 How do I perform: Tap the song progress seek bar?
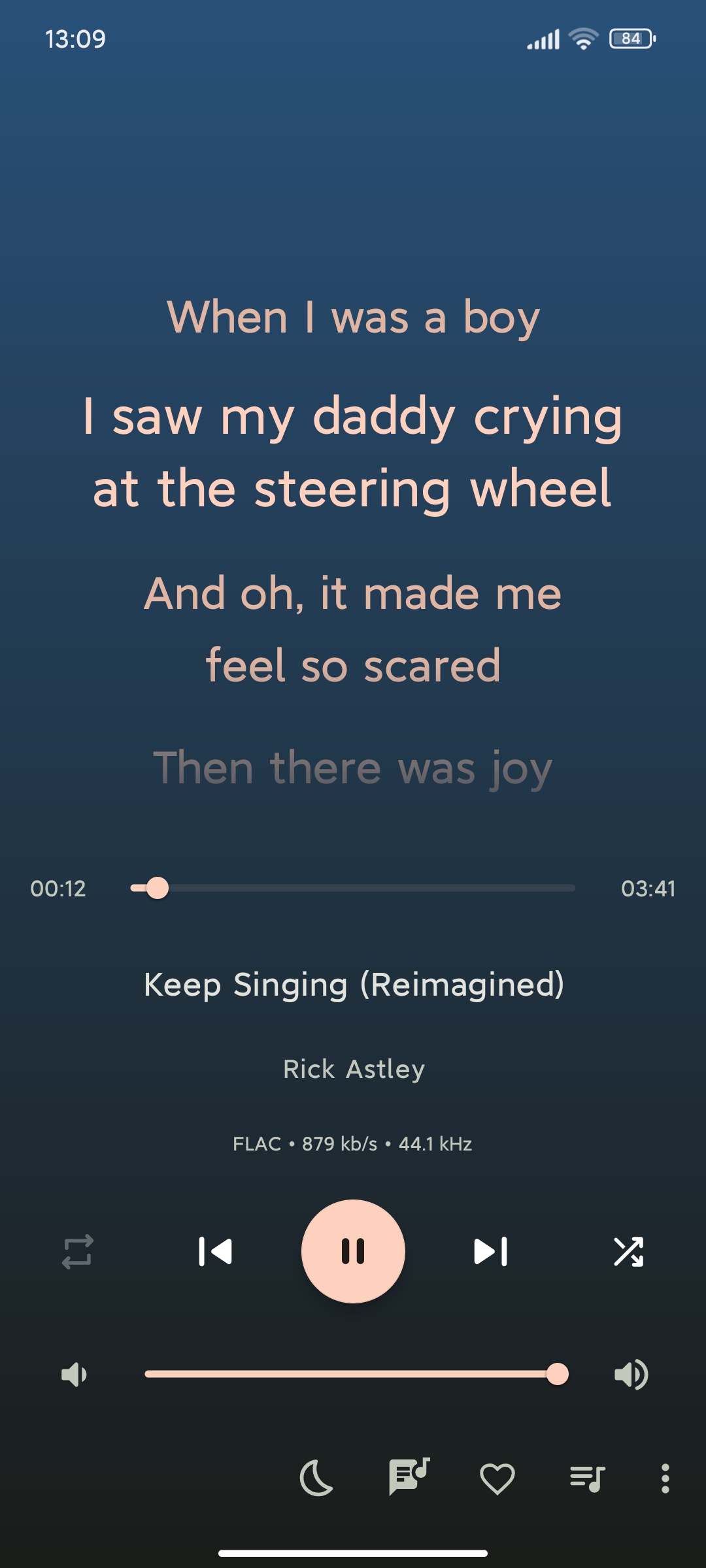click(x=353, y=889)
